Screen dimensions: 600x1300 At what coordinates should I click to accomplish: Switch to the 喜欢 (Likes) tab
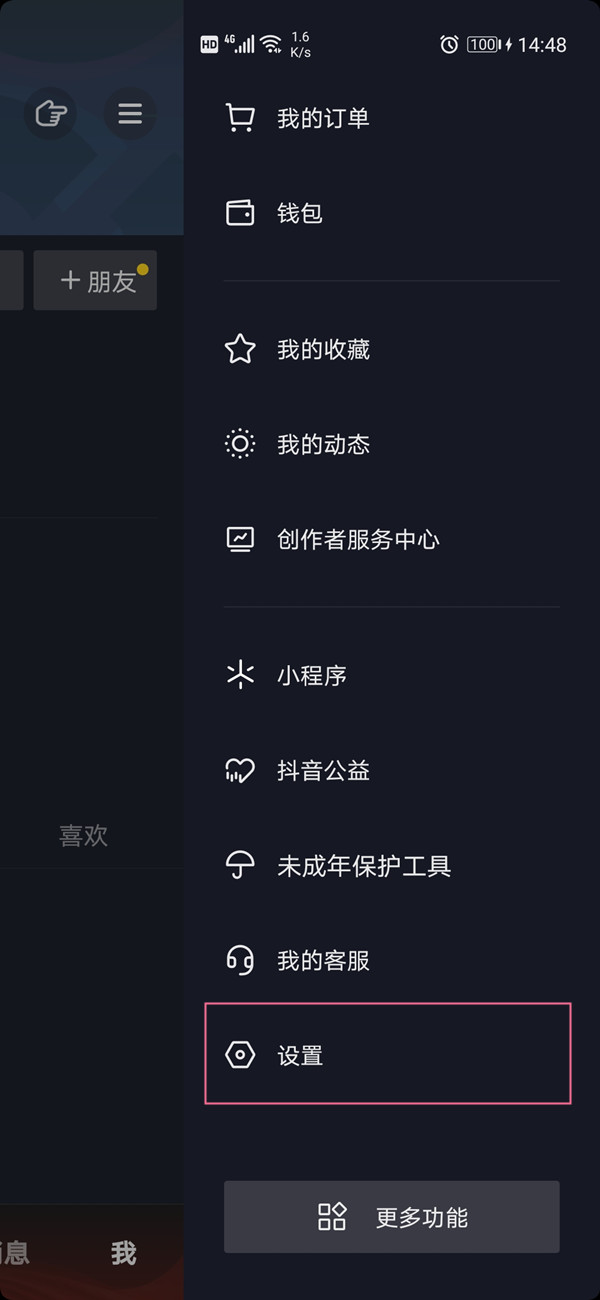coord(83,836)
